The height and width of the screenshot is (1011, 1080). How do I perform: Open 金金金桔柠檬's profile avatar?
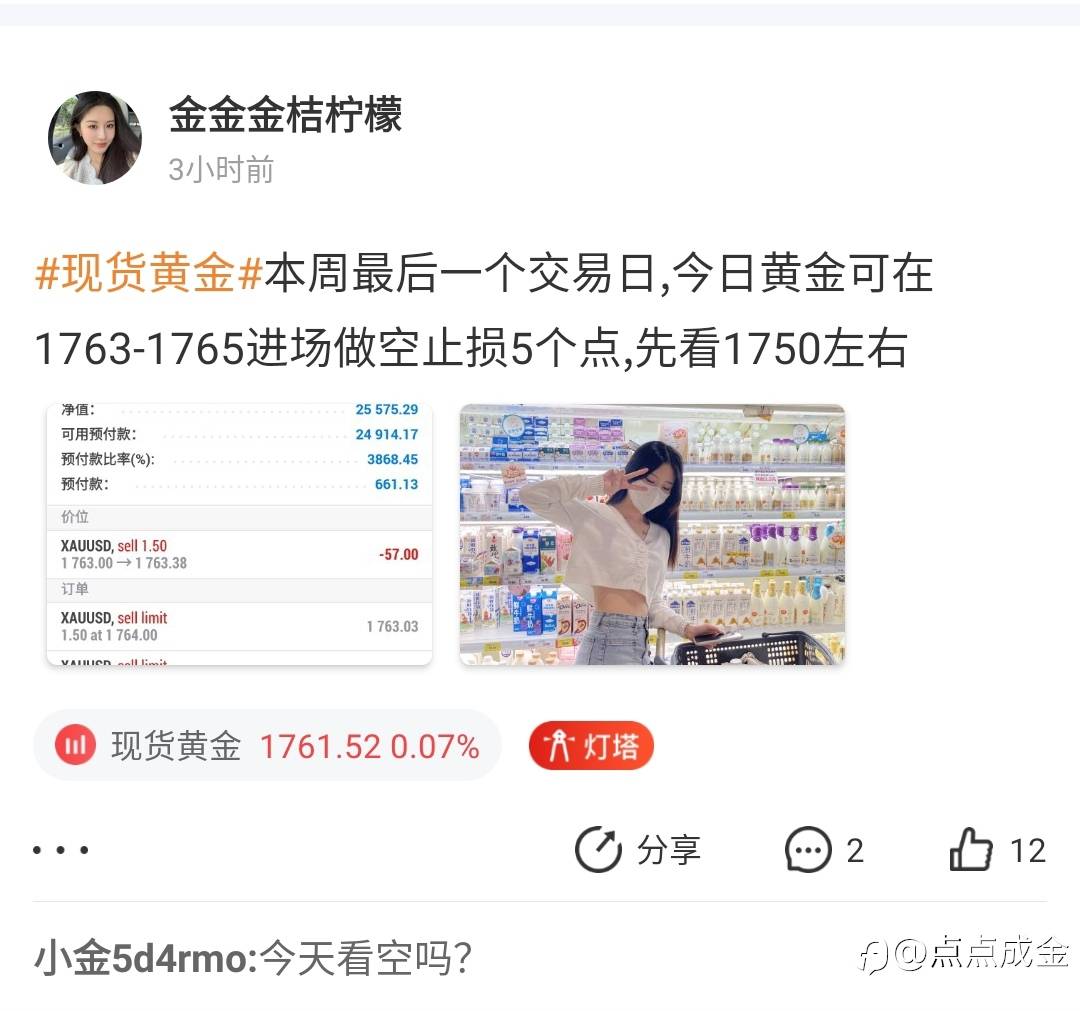95,138
